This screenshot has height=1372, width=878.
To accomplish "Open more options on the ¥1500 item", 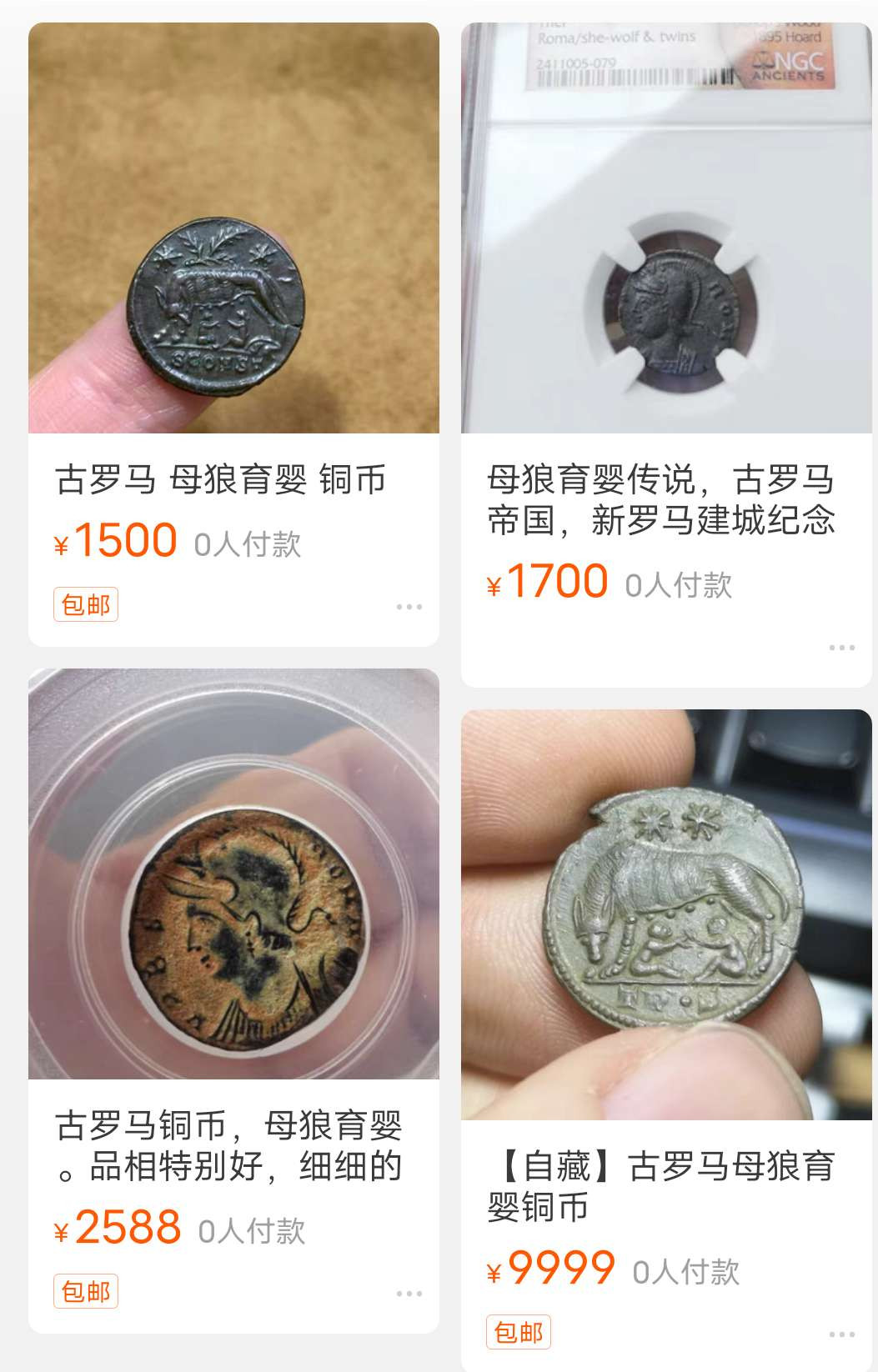I will (409, 607).
